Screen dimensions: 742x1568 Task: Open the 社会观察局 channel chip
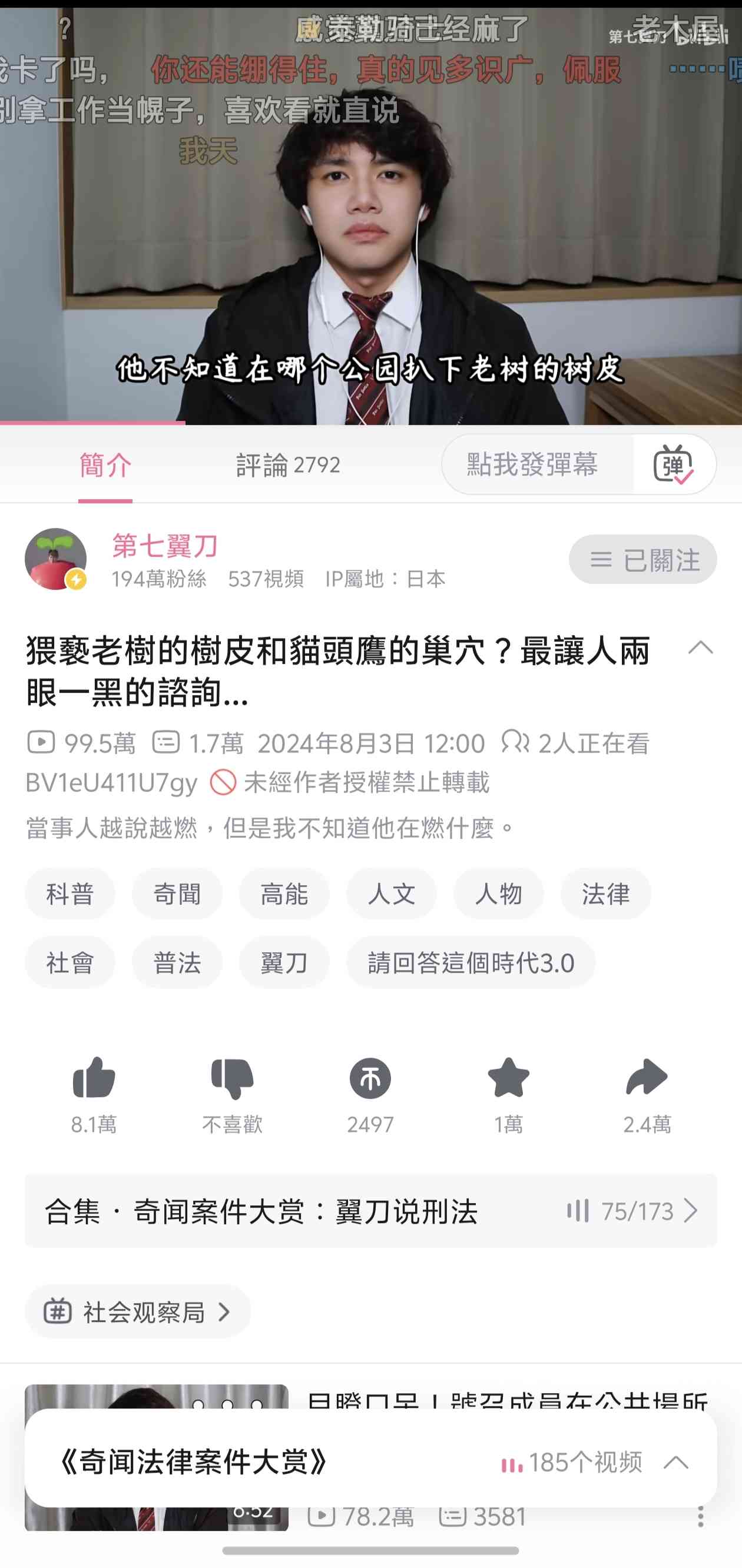138,1312
